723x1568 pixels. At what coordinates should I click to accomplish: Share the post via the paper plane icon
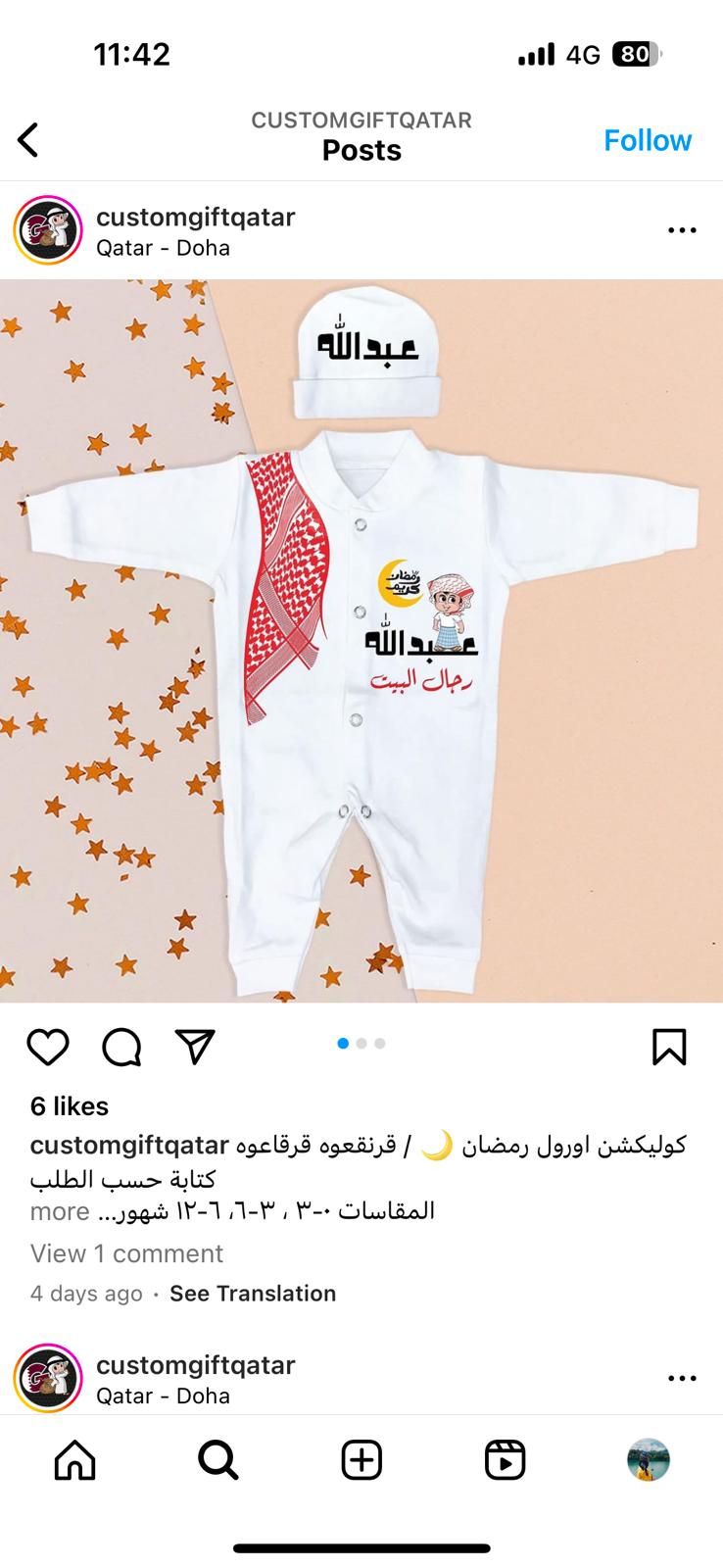[x=195, y=1046]
